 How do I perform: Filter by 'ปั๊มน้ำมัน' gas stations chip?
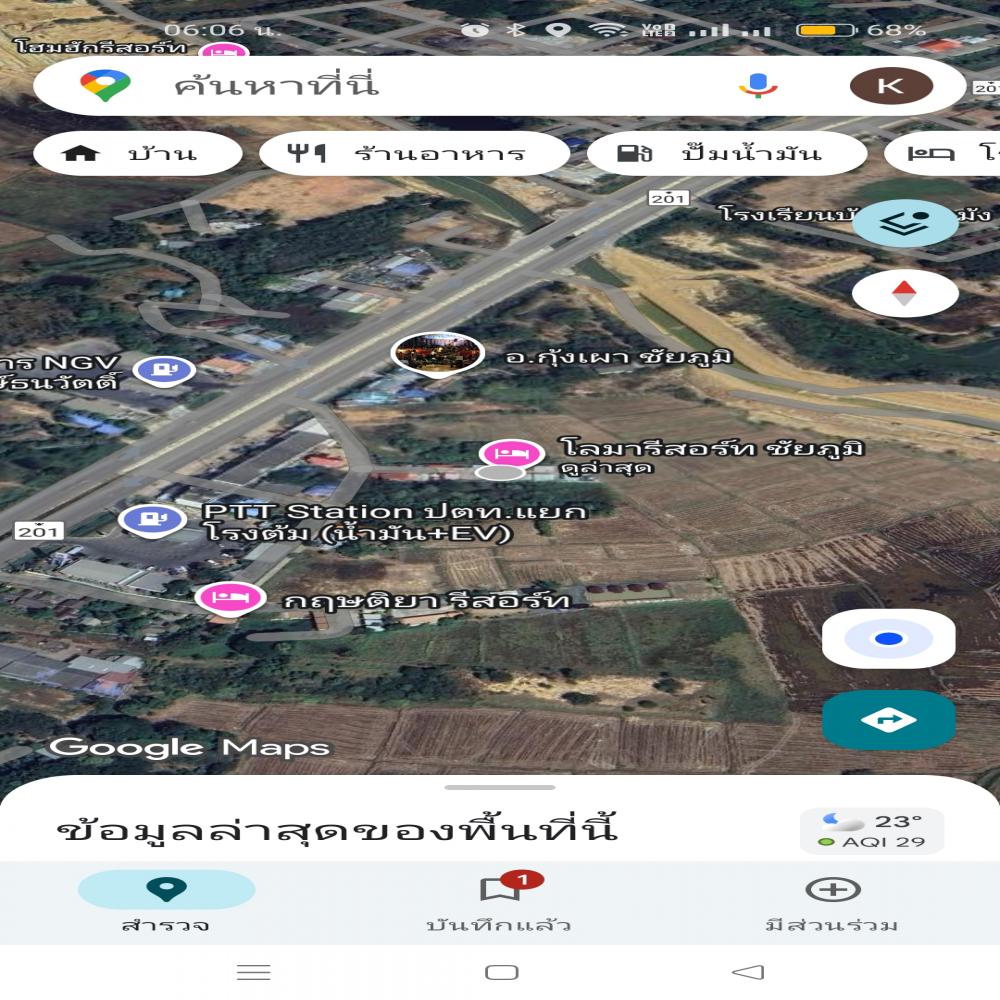[725, 154]
